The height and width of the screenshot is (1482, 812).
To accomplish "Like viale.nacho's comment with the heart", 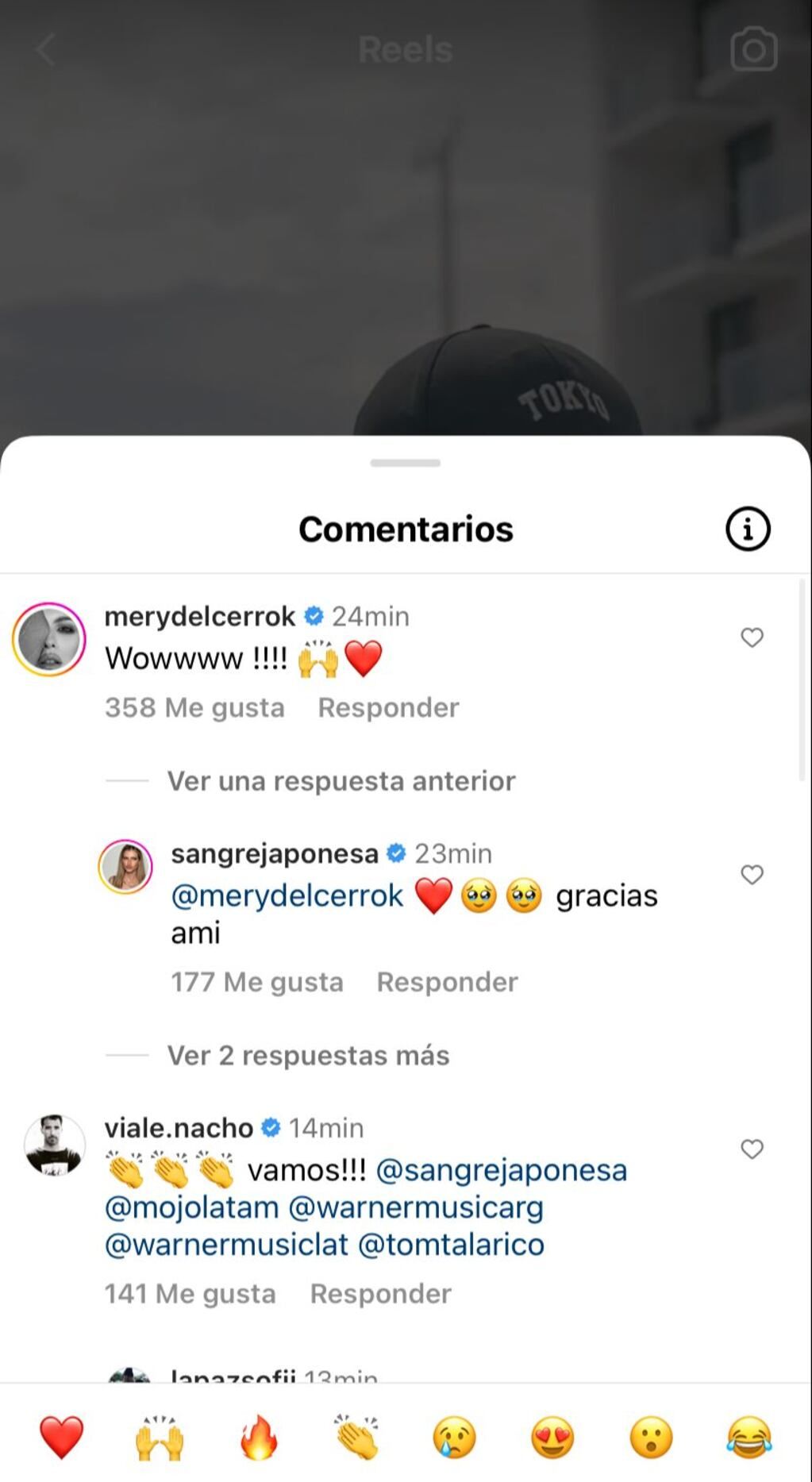I will (751, 1147).
